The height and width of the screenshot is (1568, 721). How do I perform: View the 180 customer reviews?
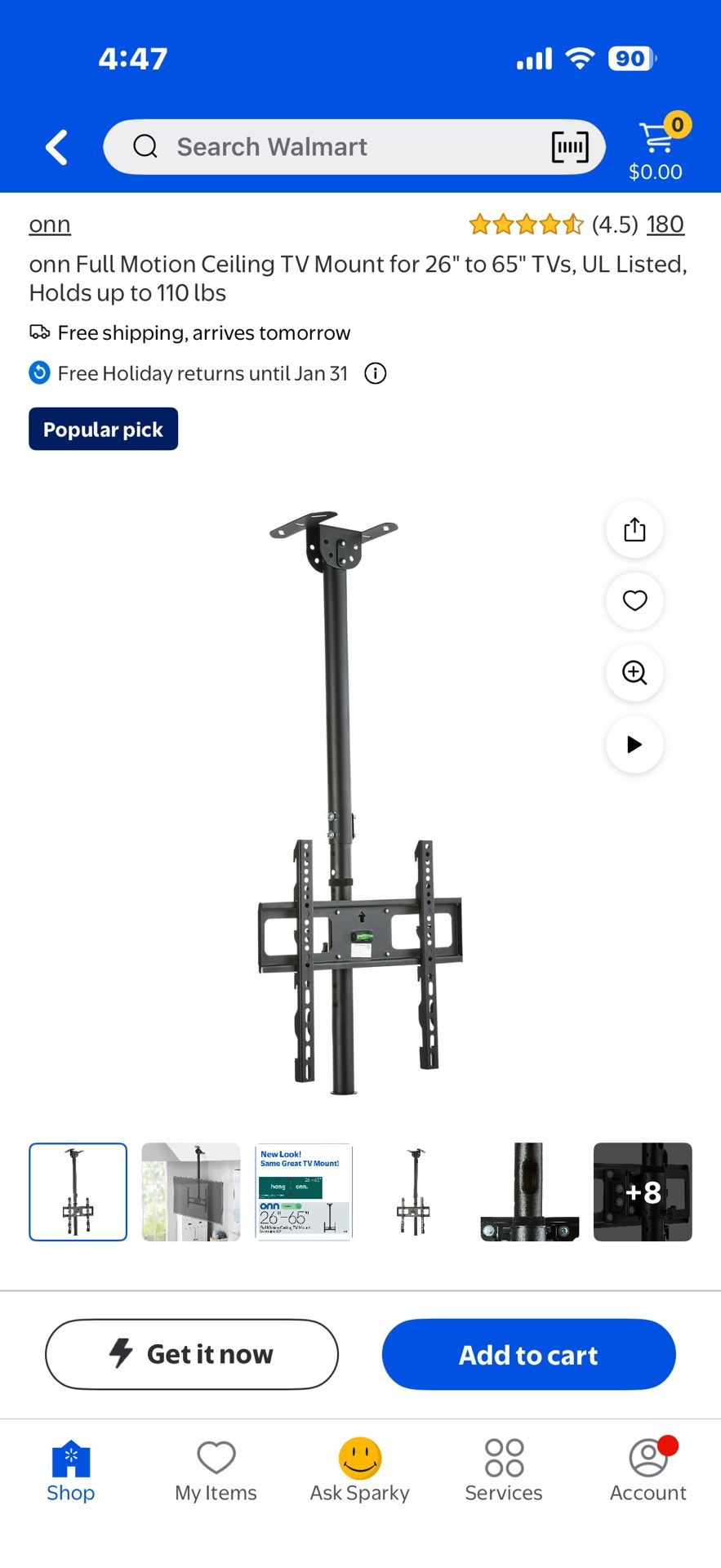point(665,224)
